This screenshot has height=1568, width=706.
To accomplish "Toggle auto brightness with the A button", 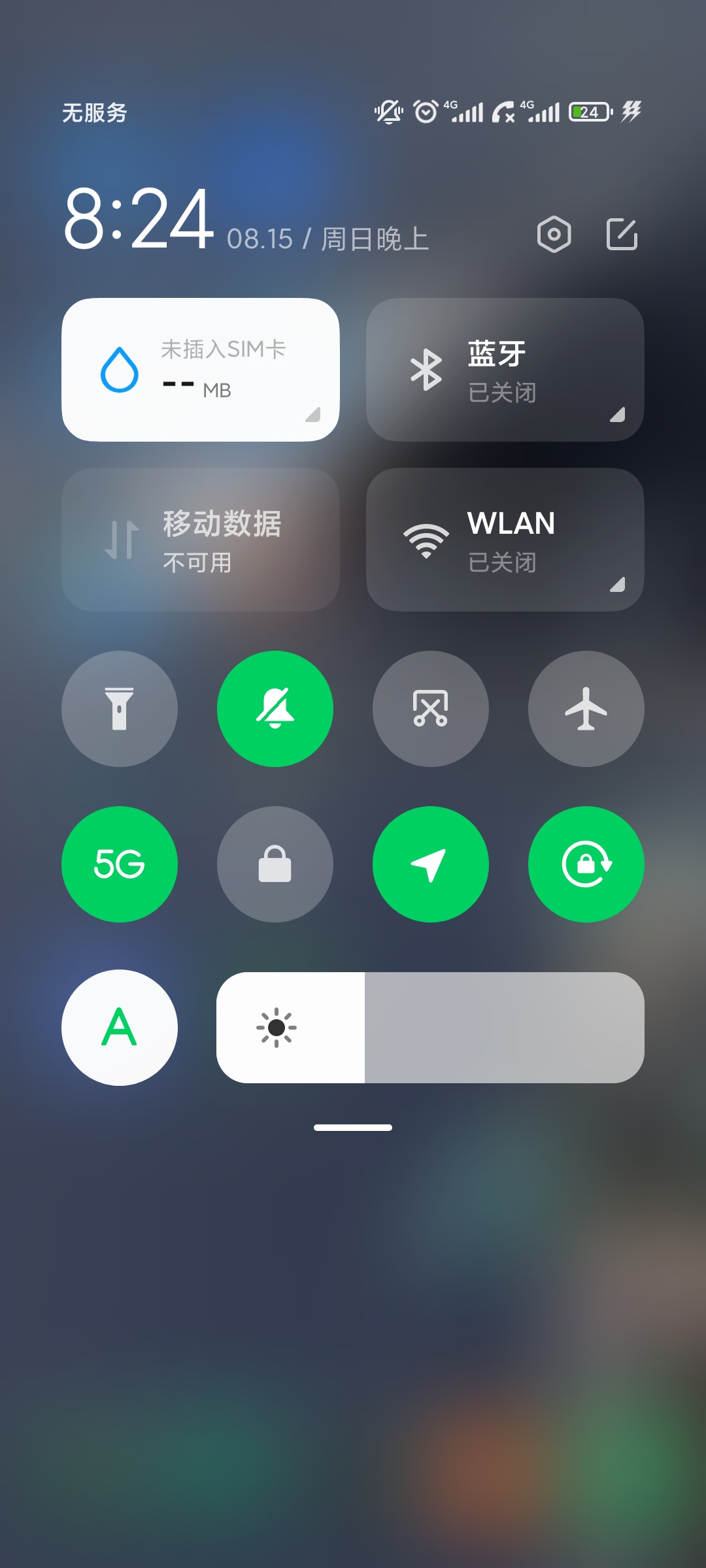I will coord(120,1028).
